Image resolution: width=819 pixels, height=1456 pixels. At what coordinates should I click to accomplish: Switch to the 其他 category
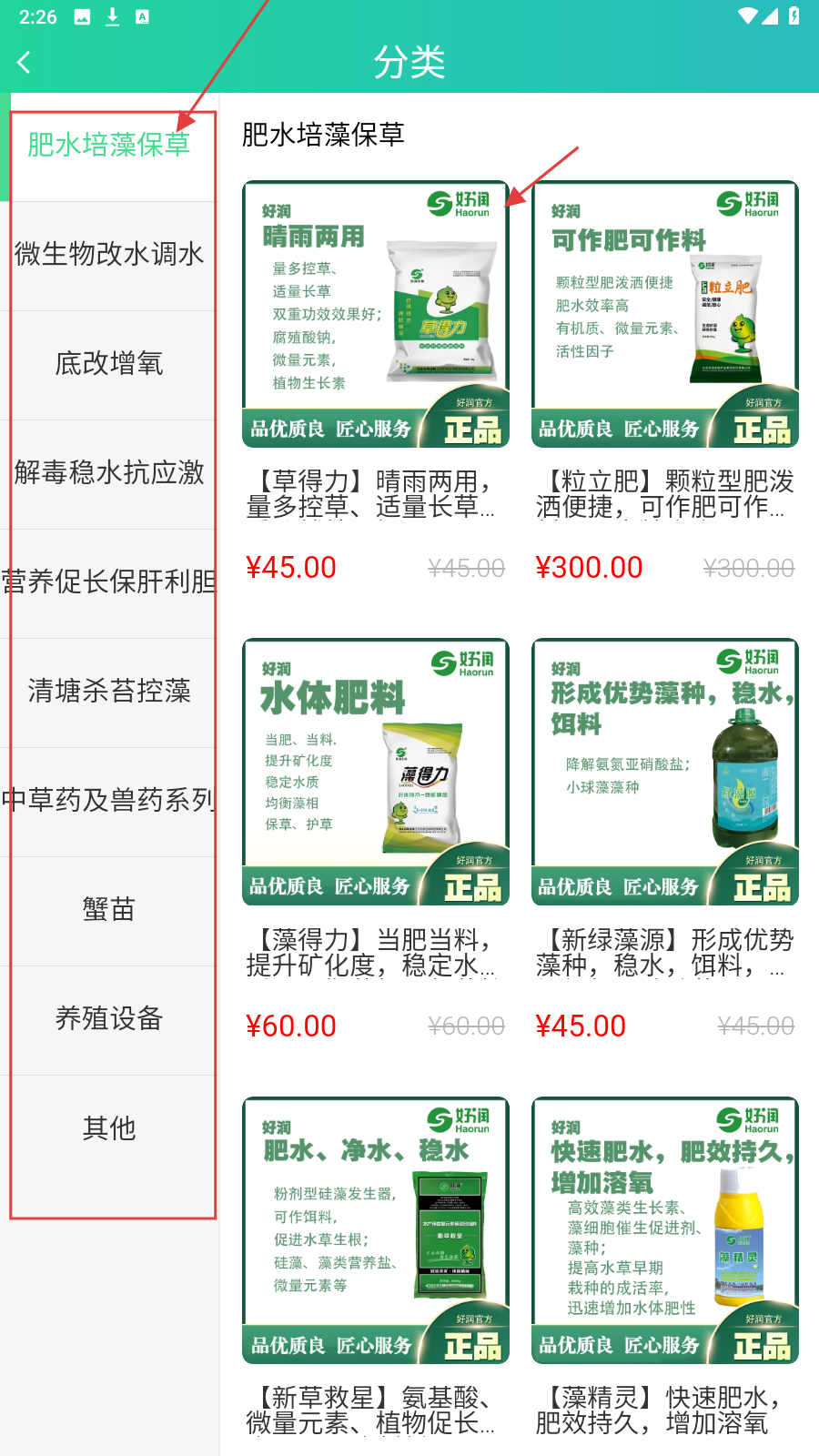click(109, 1127)
